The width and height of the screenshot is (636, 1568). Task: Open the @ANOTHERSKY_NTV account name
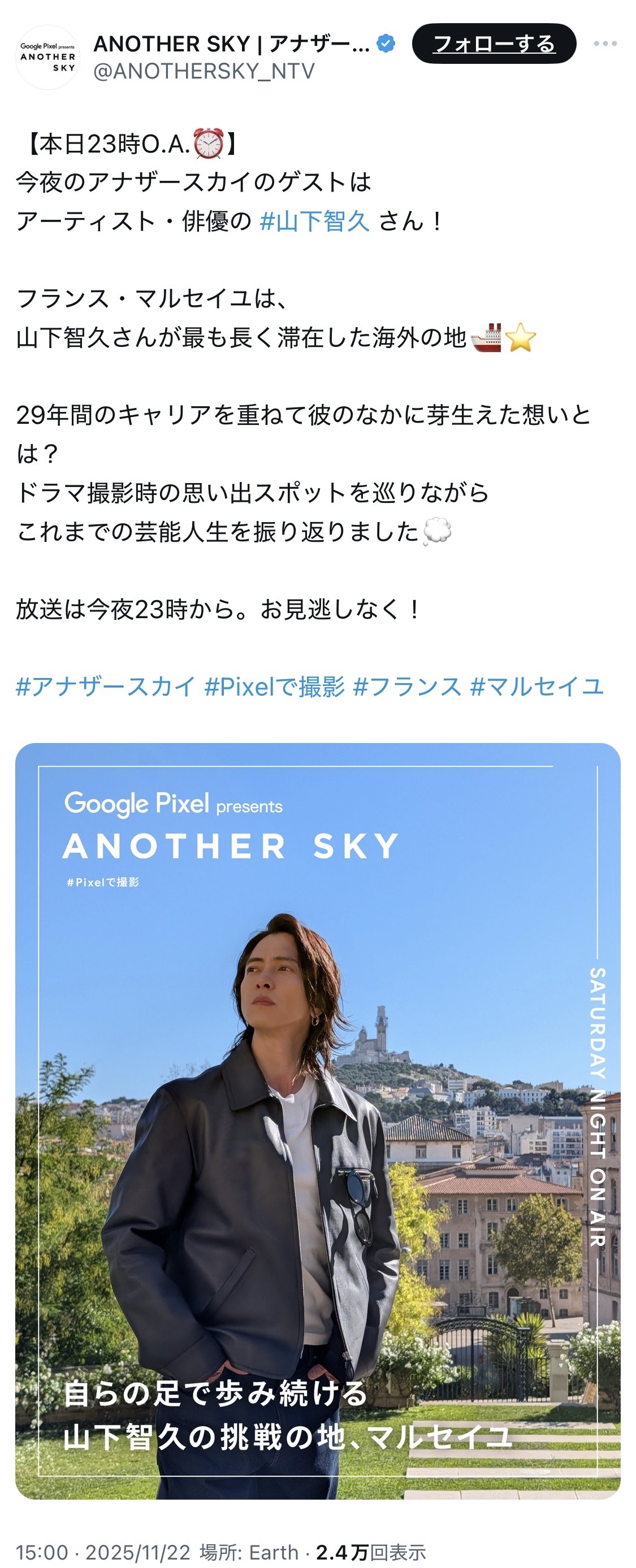(204, 71)
